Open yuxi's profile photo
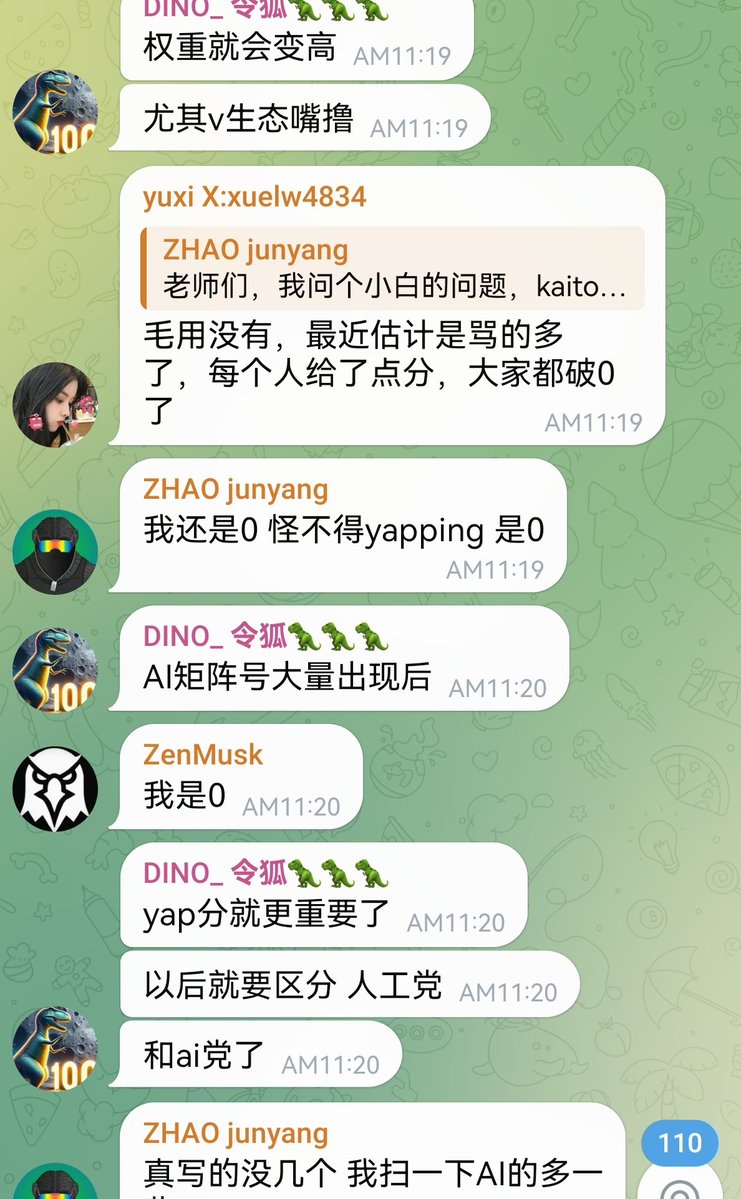The image size is (741, 1199). (55, 404)
